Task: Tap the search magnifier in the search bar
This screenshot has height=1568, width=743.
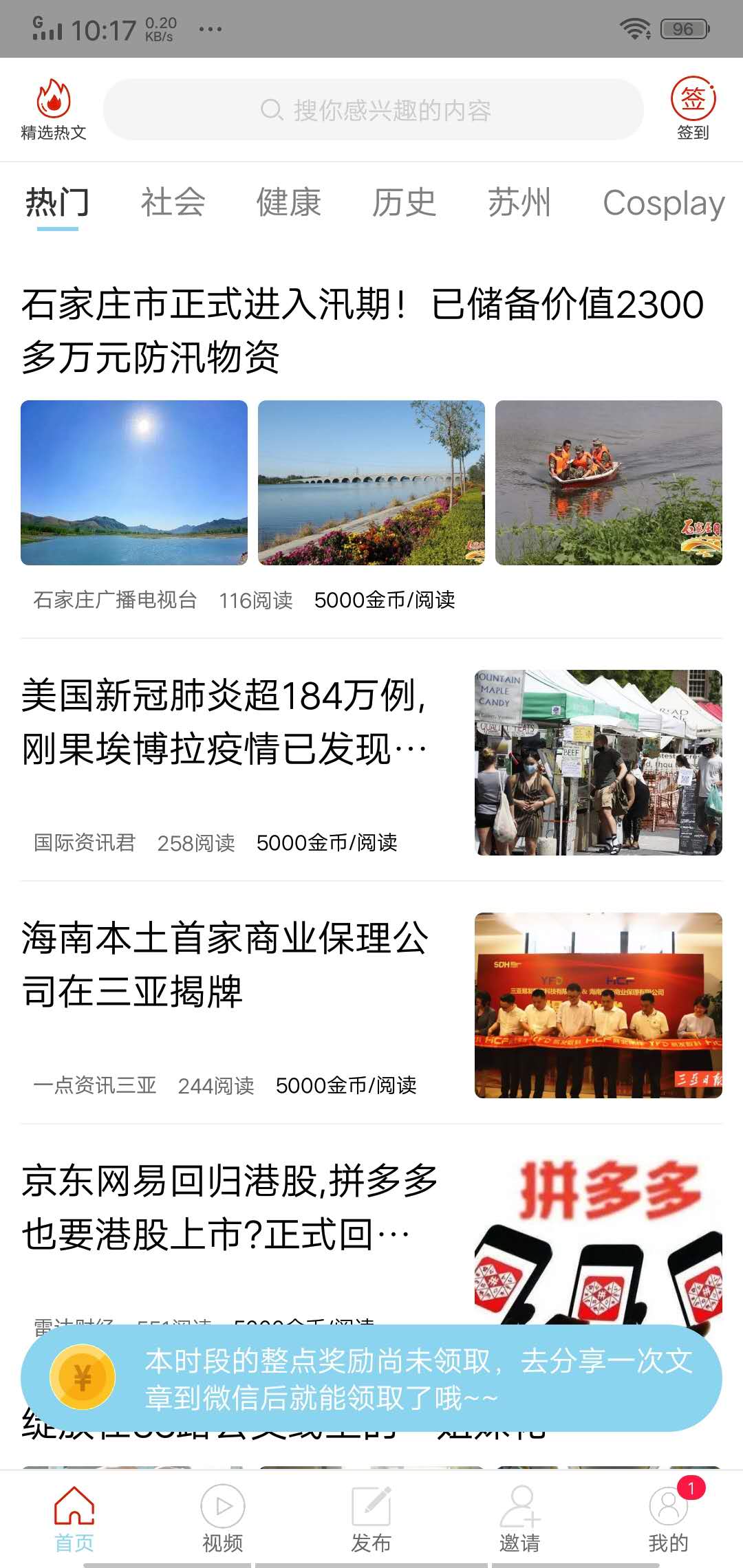Action: point(270,107)
